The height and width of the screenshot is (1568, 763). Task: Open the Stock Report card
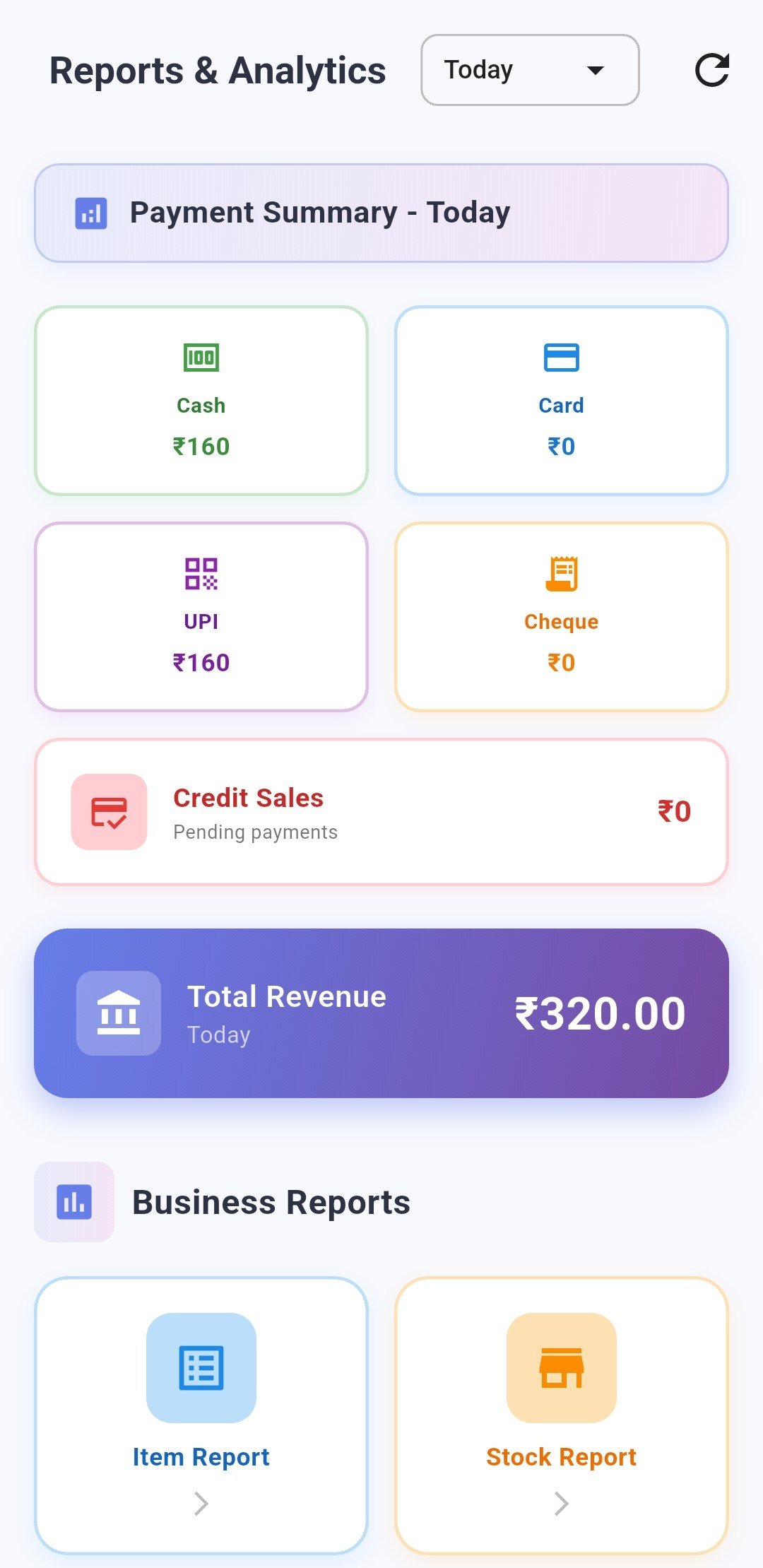(x=561, y=1415)
